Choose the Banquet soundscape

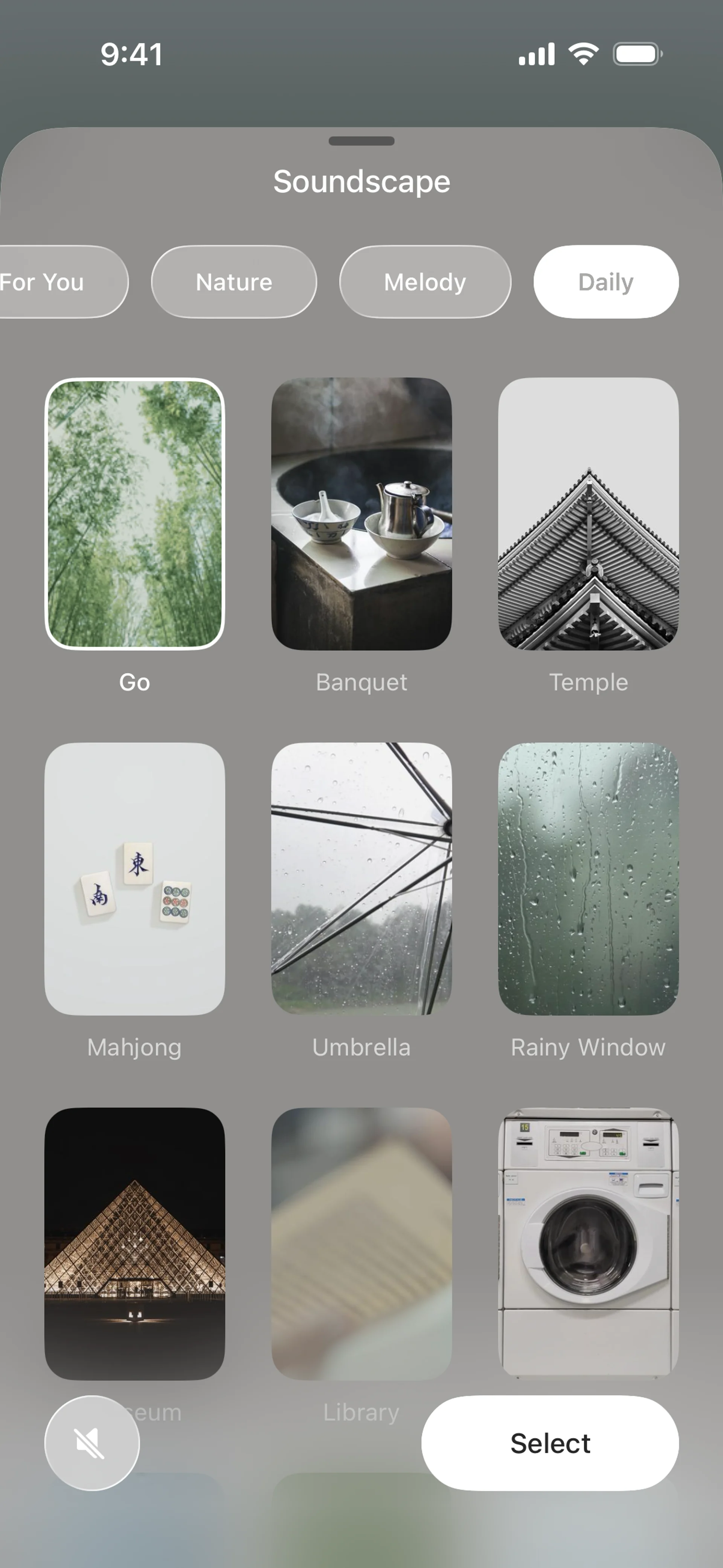point(361,514)
